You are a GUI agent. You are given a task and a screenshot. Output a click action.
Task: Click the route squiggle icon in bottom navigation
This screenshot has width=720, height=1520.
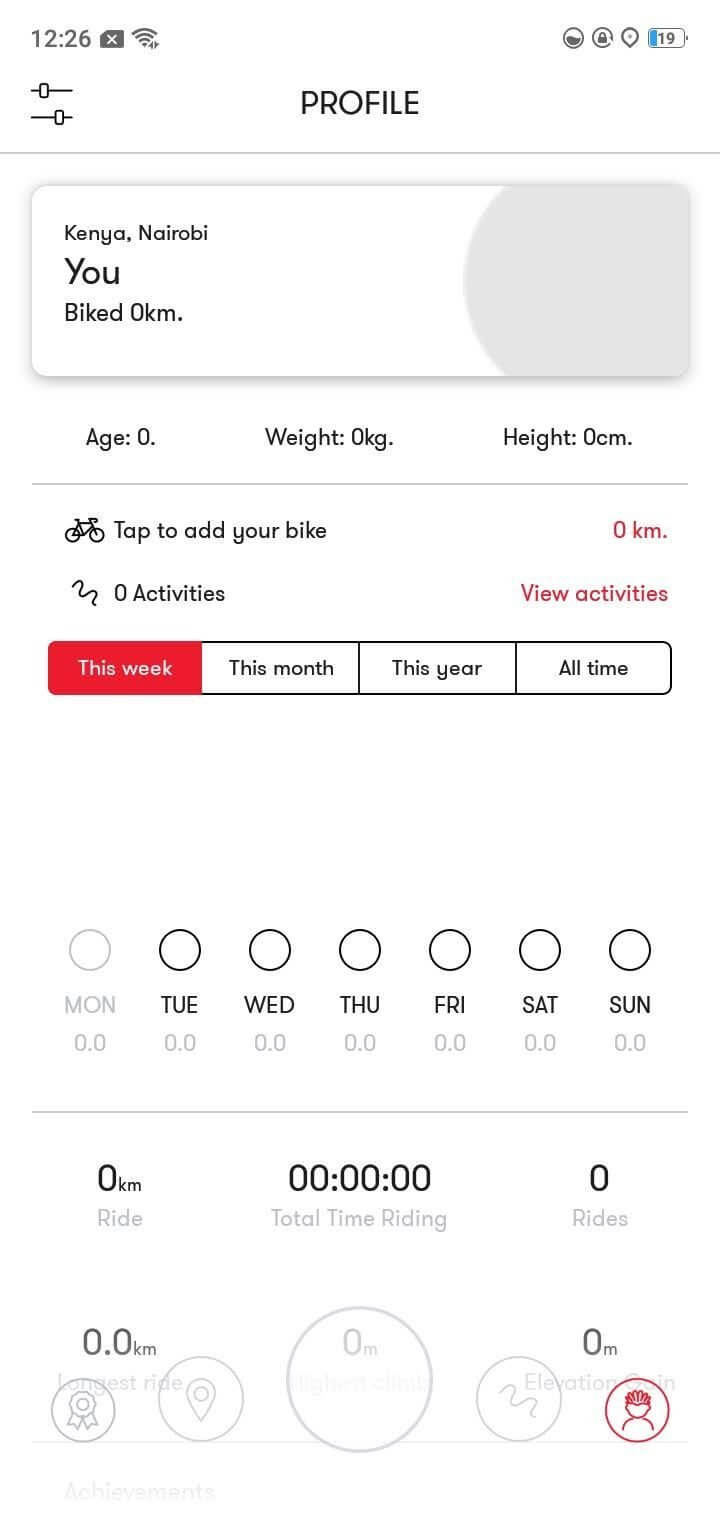518,1398
